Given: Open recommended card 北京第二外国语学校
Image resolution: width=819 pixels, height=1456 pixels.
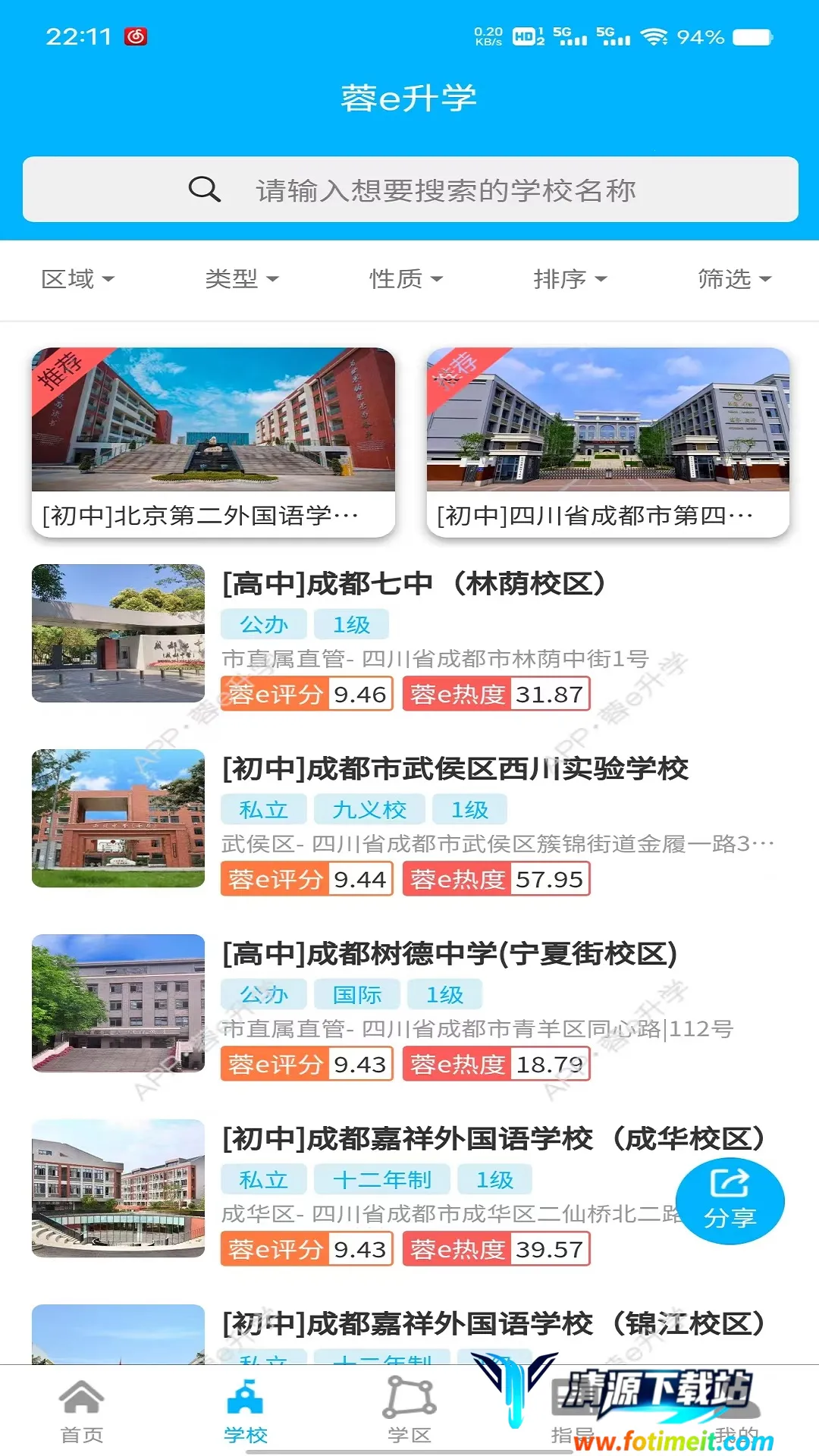Looking at the screenshot, I should [x=213, y=442].
